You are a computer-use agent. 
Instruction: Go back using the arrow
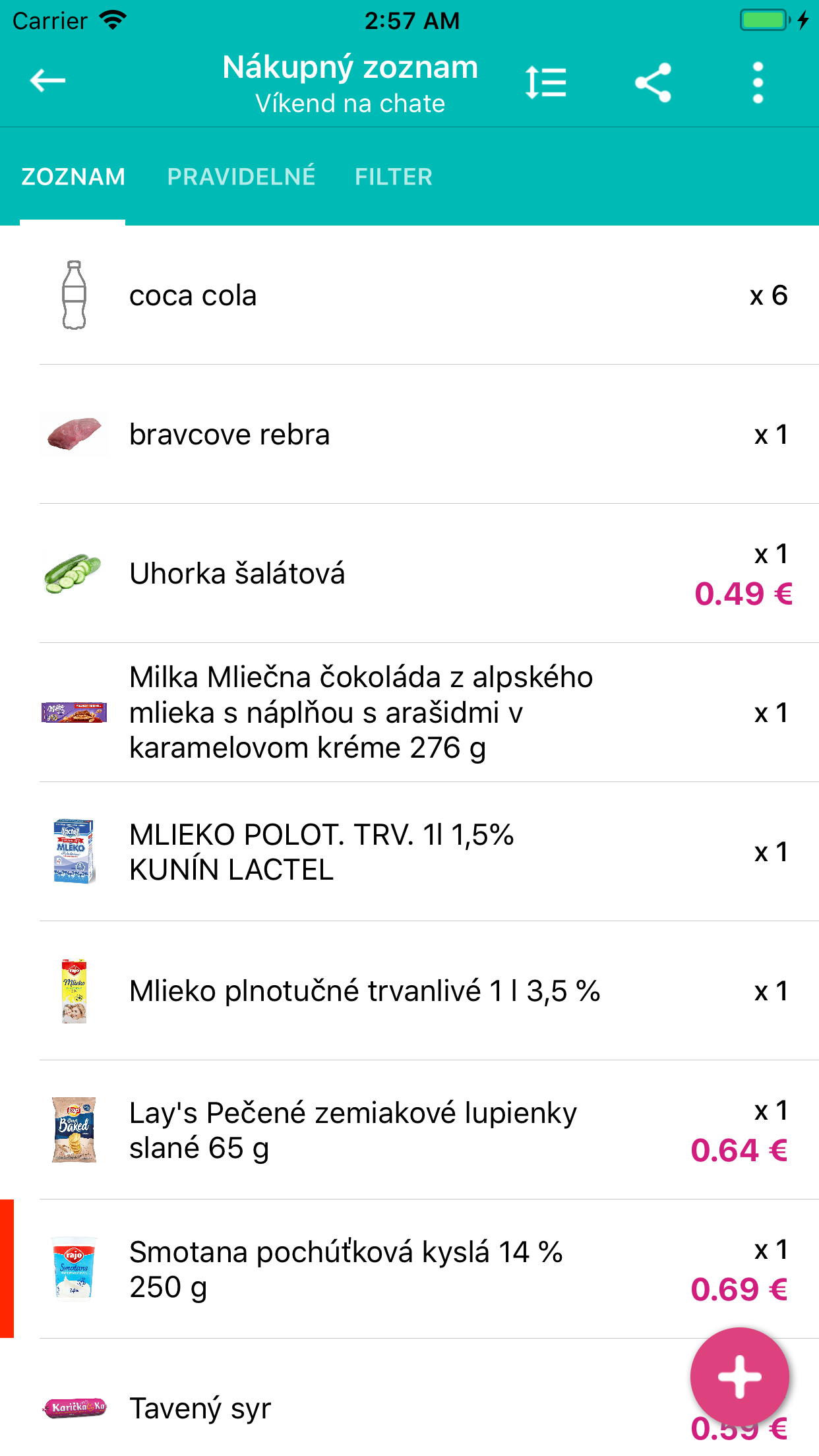[47, 81]
